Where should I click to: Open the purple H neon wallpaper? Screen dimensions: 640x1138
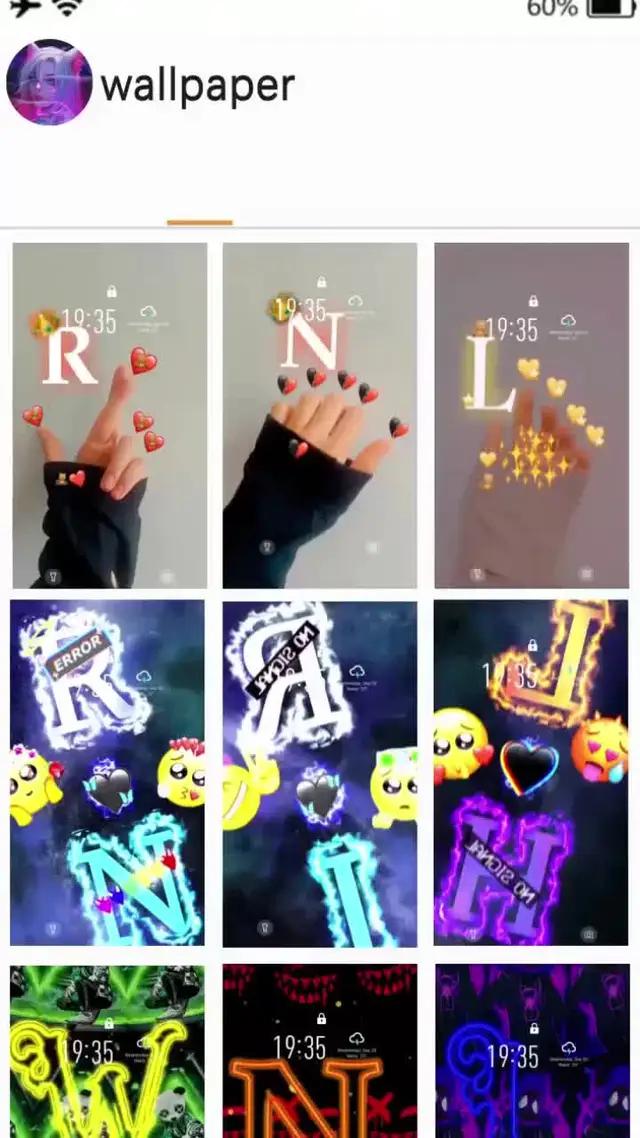pos(531,772)
